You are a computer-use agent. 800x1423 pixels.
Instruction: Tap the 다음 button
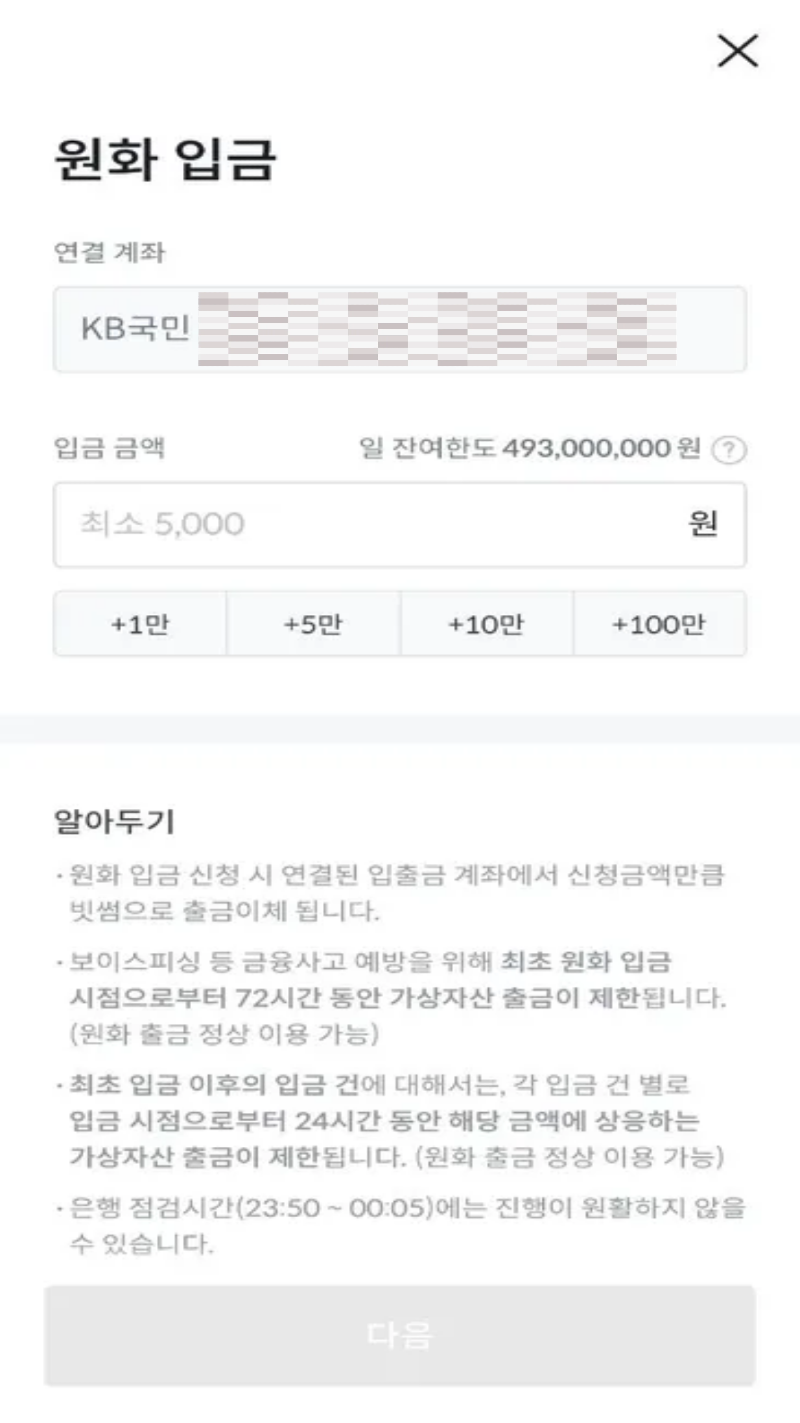coord(400,1335)
